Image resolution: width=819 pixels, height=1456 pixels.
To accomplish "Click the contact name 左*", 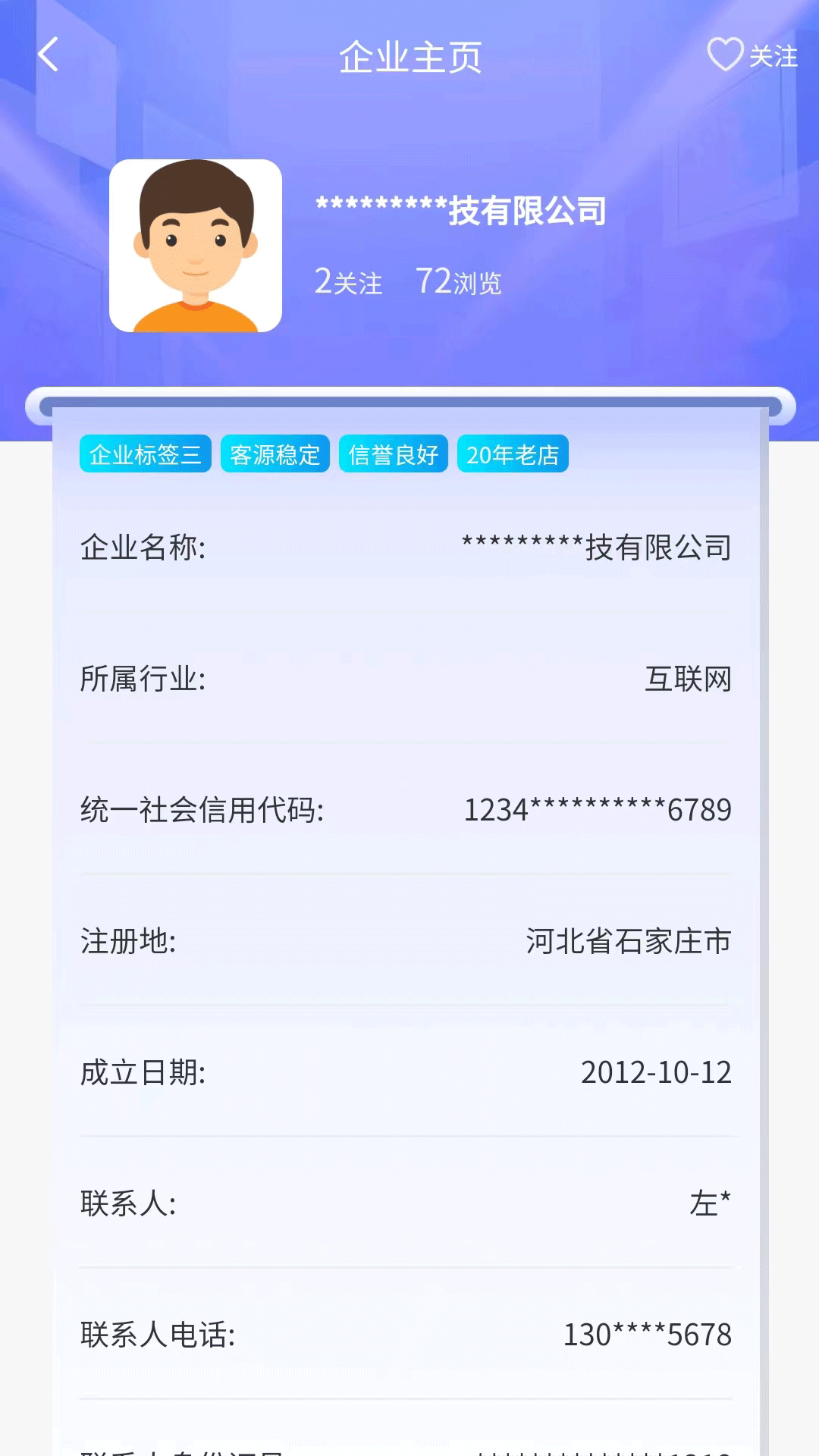I will click(711, 1204).
